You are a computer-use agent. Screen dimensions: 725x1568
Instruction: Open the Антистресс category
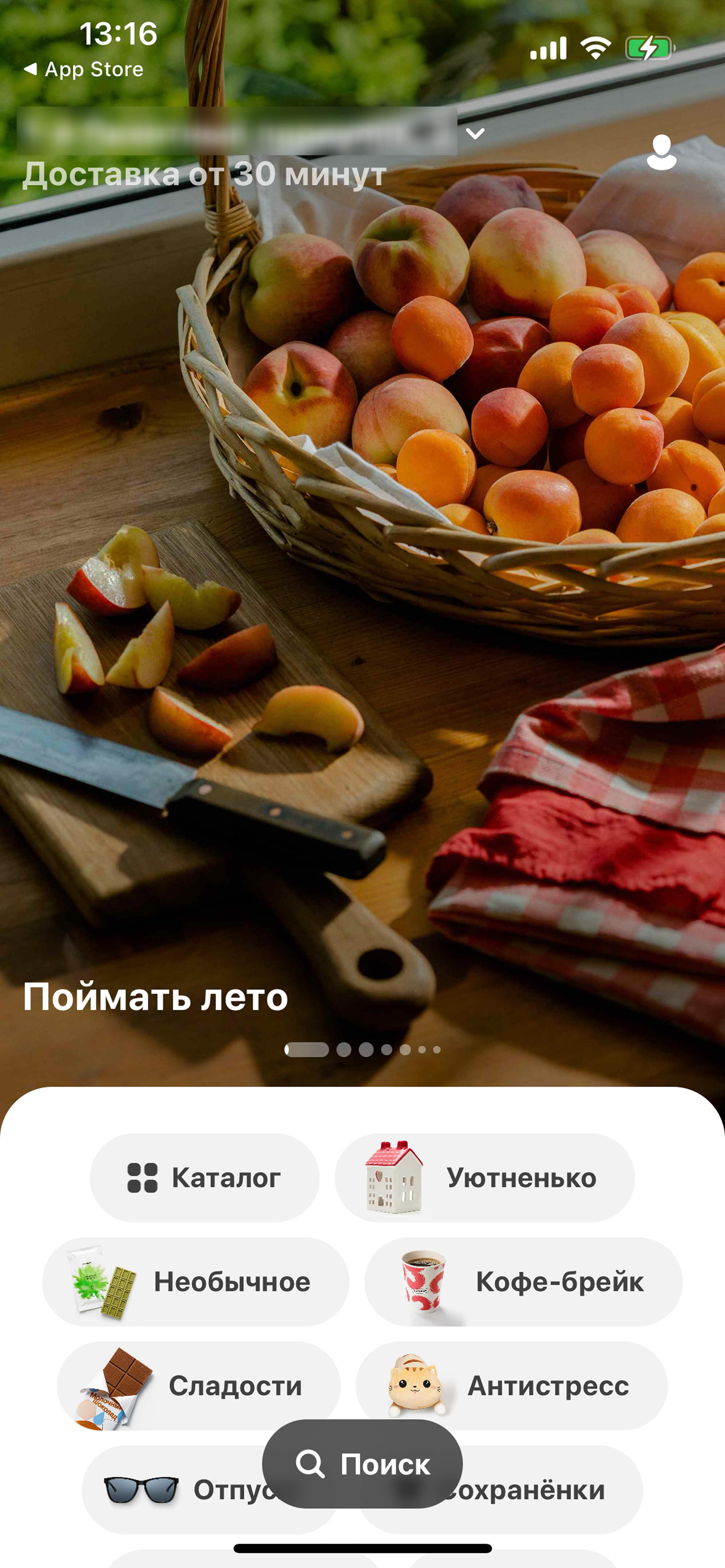pos(512,1385)
